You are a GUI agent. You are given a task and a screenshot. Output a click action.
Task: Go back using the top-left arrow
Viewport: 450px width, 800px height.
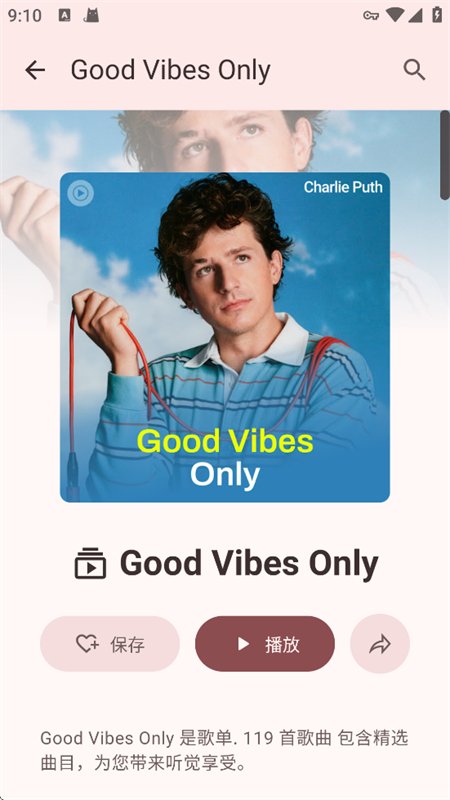(35, 70)
